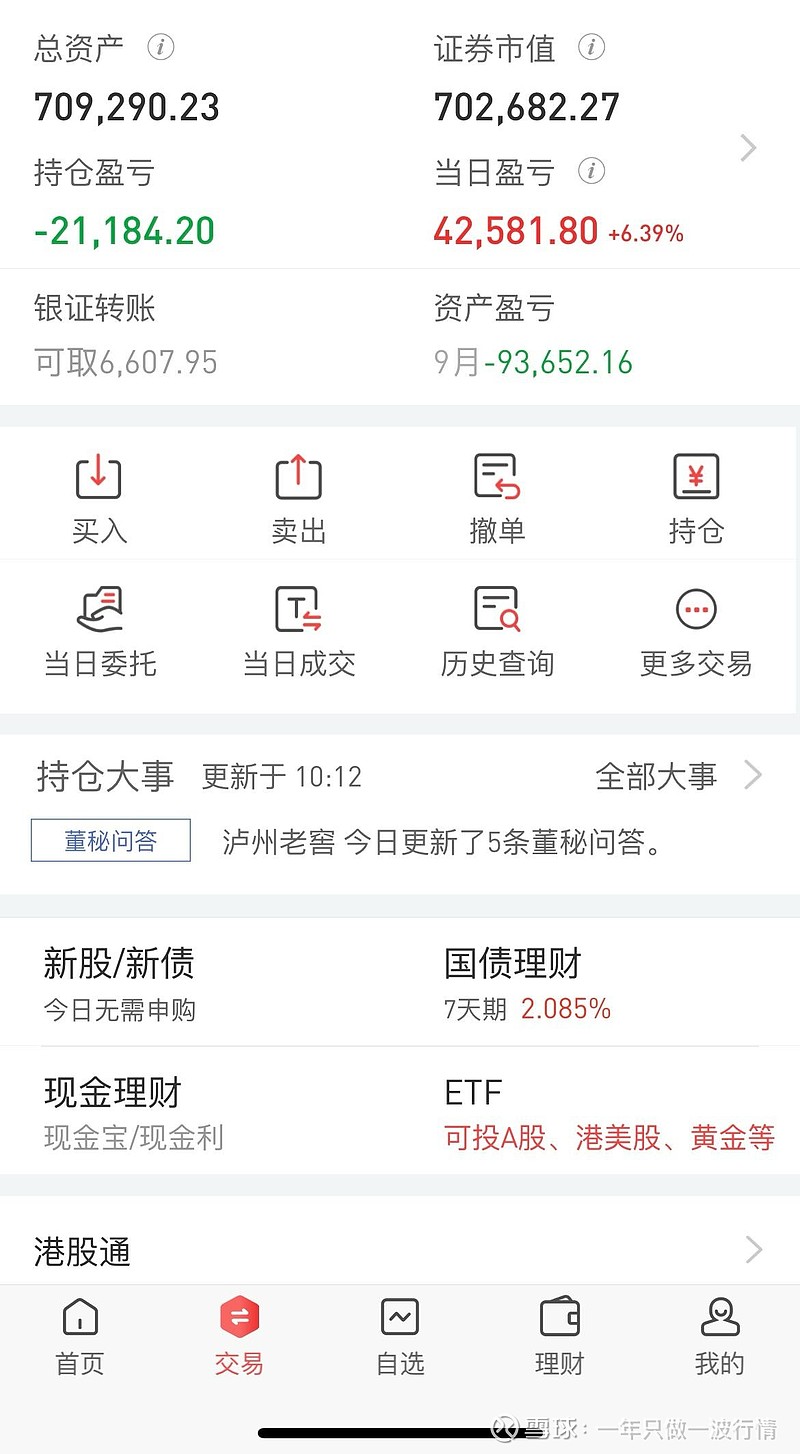Tap the info icon beside 总资产

tap(161, 47)
